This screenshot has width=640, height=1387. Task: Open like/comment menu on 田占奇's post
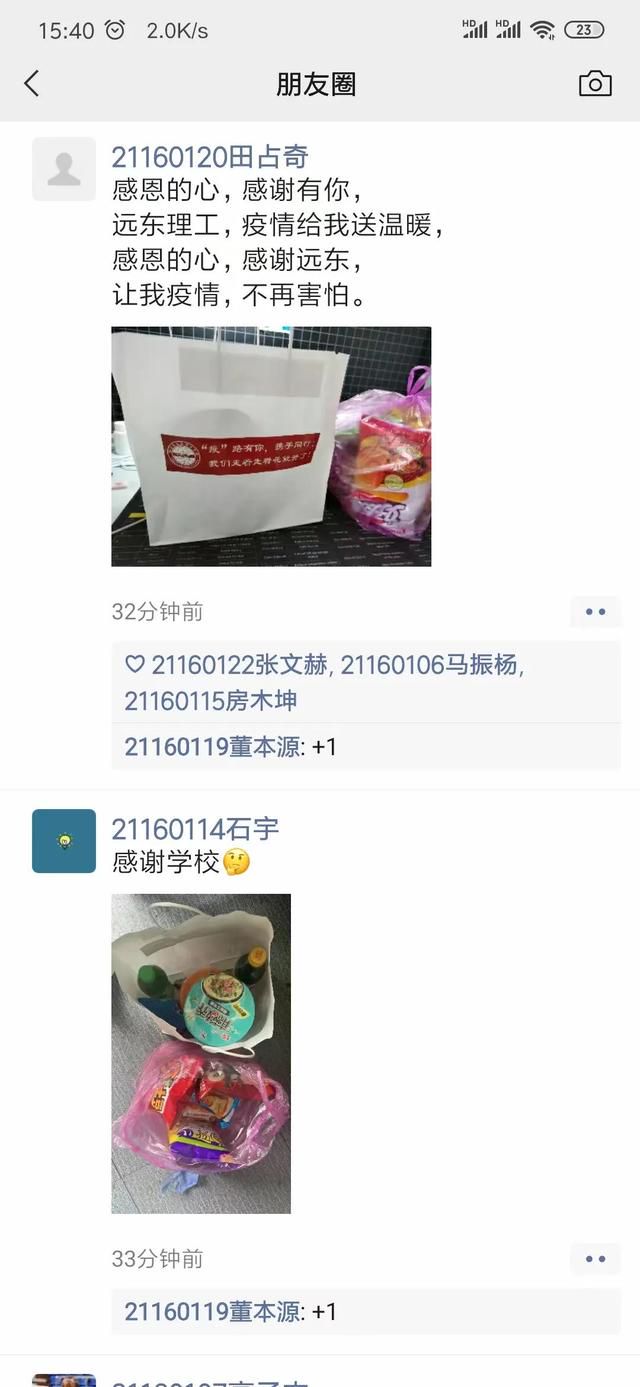(596, 612)
